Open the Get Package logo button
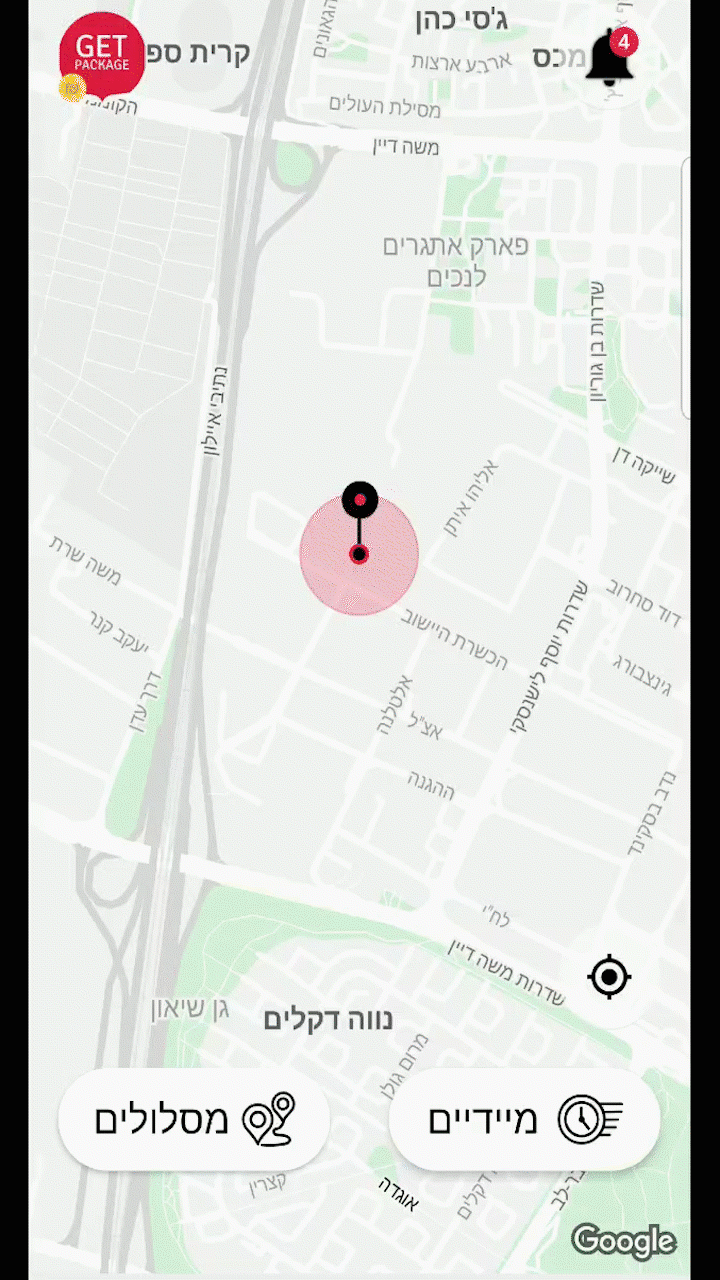The image size is (720, 1280). click(x=101, y=55)
